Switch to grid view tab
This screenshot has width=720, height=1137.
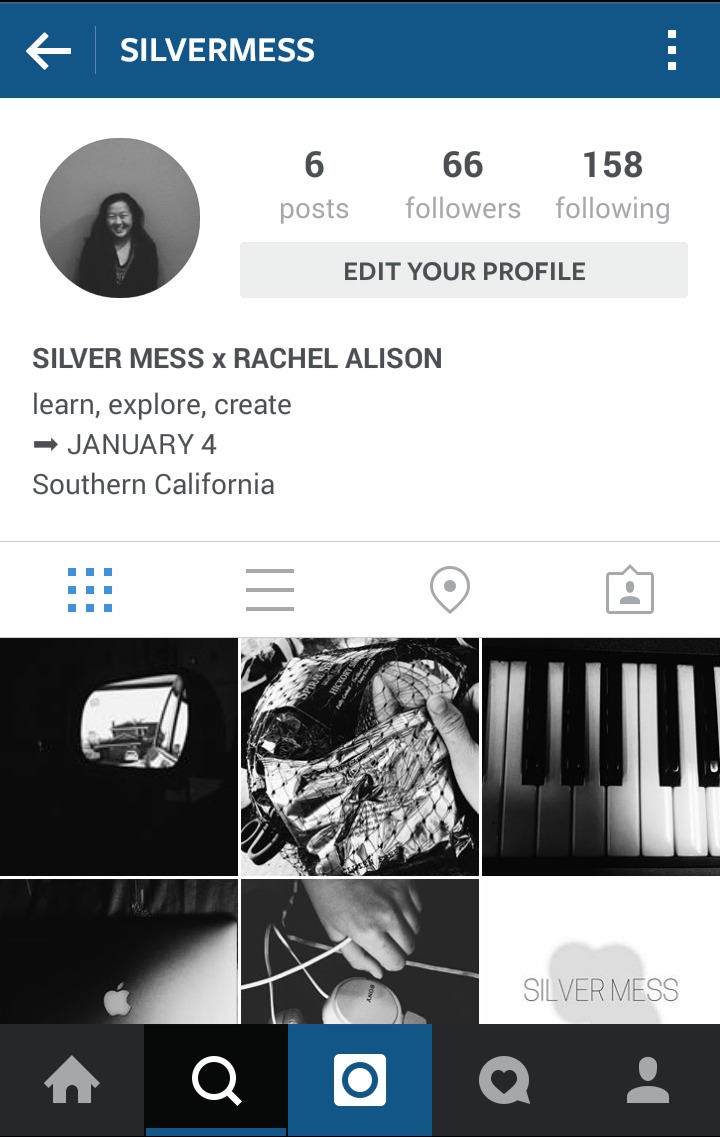pyautogui.click(x=90, y=590)
